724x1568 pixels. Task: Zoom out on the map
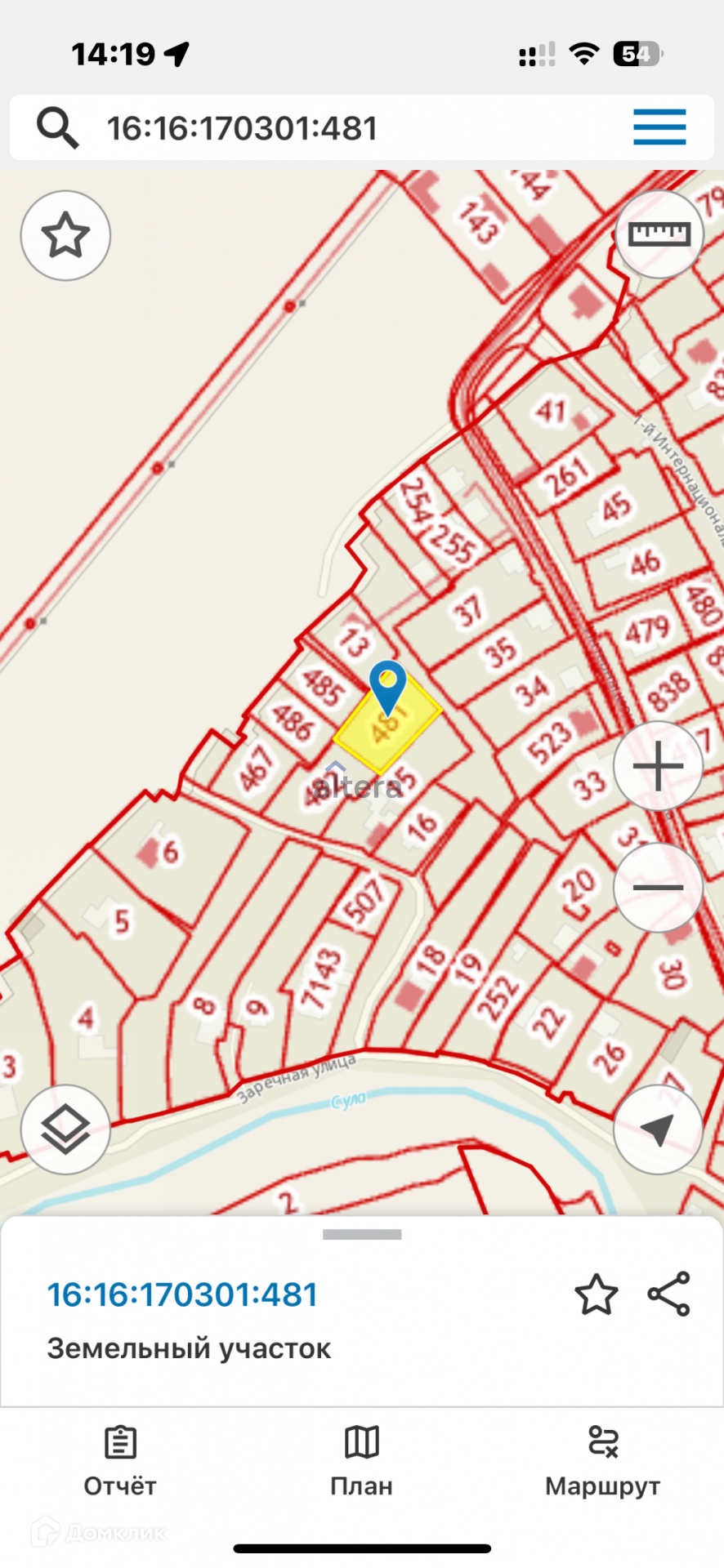click(658, 887)
